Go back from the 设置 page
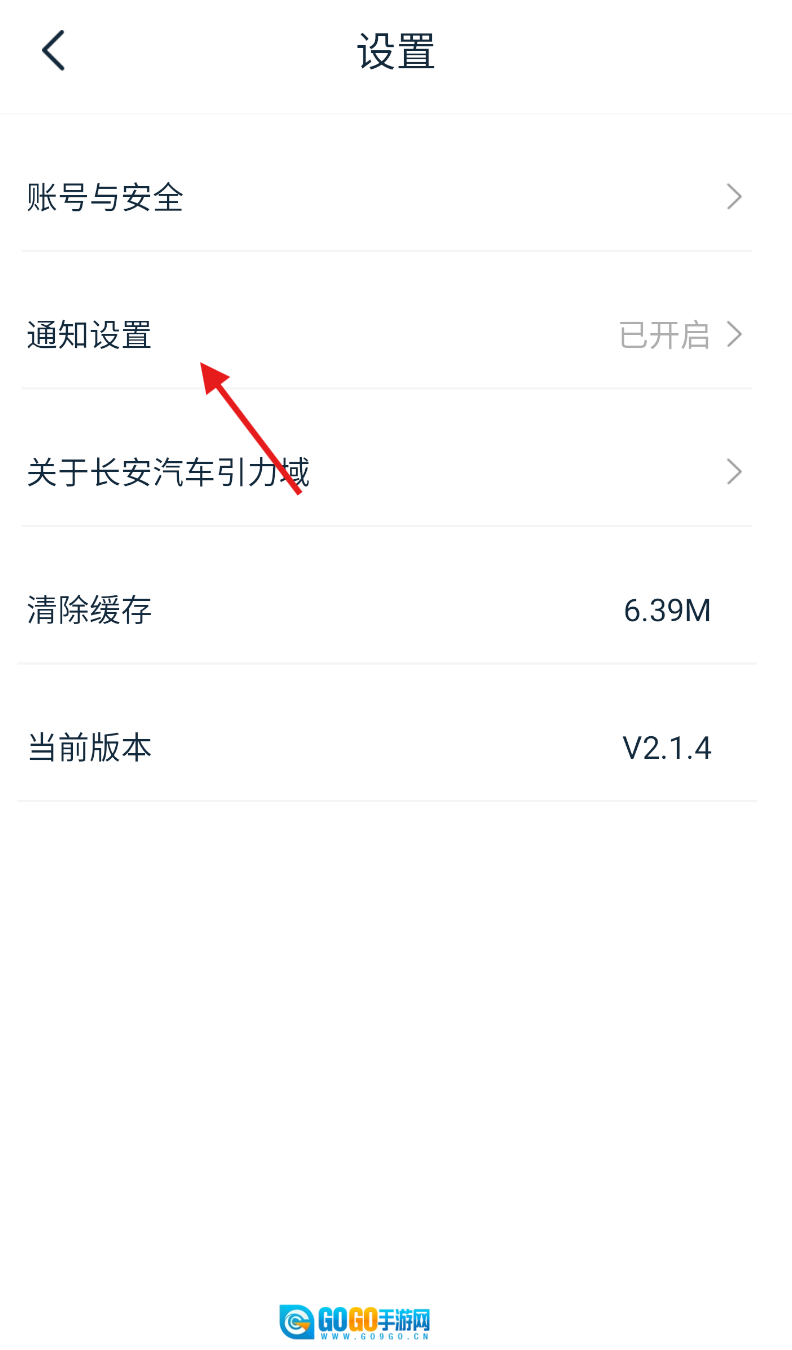792x1350 pixels. 54,51
